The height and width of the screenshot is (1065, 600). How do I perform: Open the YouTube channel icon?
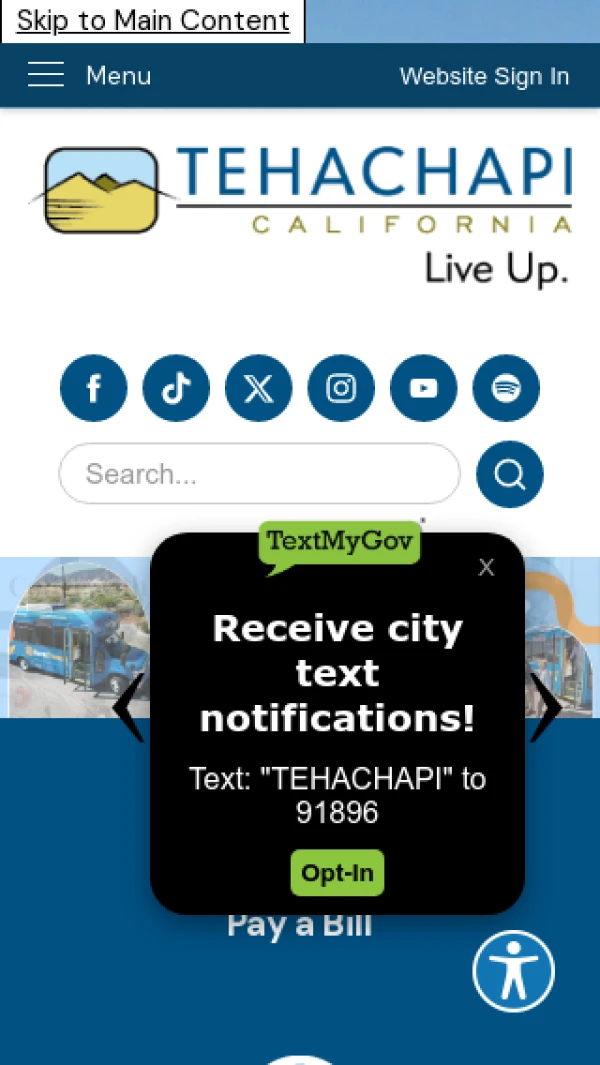pyautogui.click(x=423, y=388)
